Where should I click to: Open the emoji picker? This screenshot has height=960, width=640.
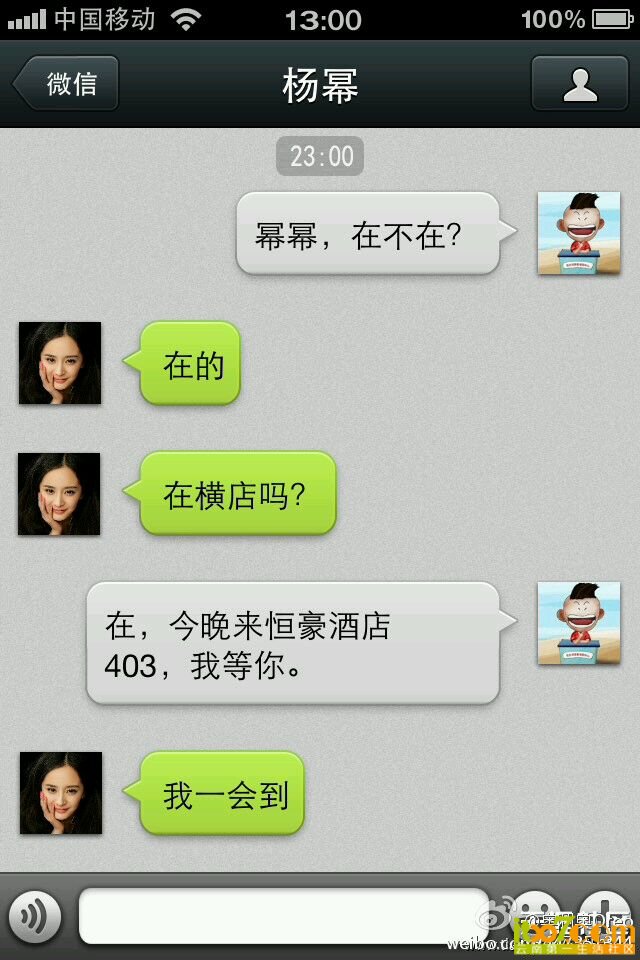pyautogui.click(x=537, y=913)
